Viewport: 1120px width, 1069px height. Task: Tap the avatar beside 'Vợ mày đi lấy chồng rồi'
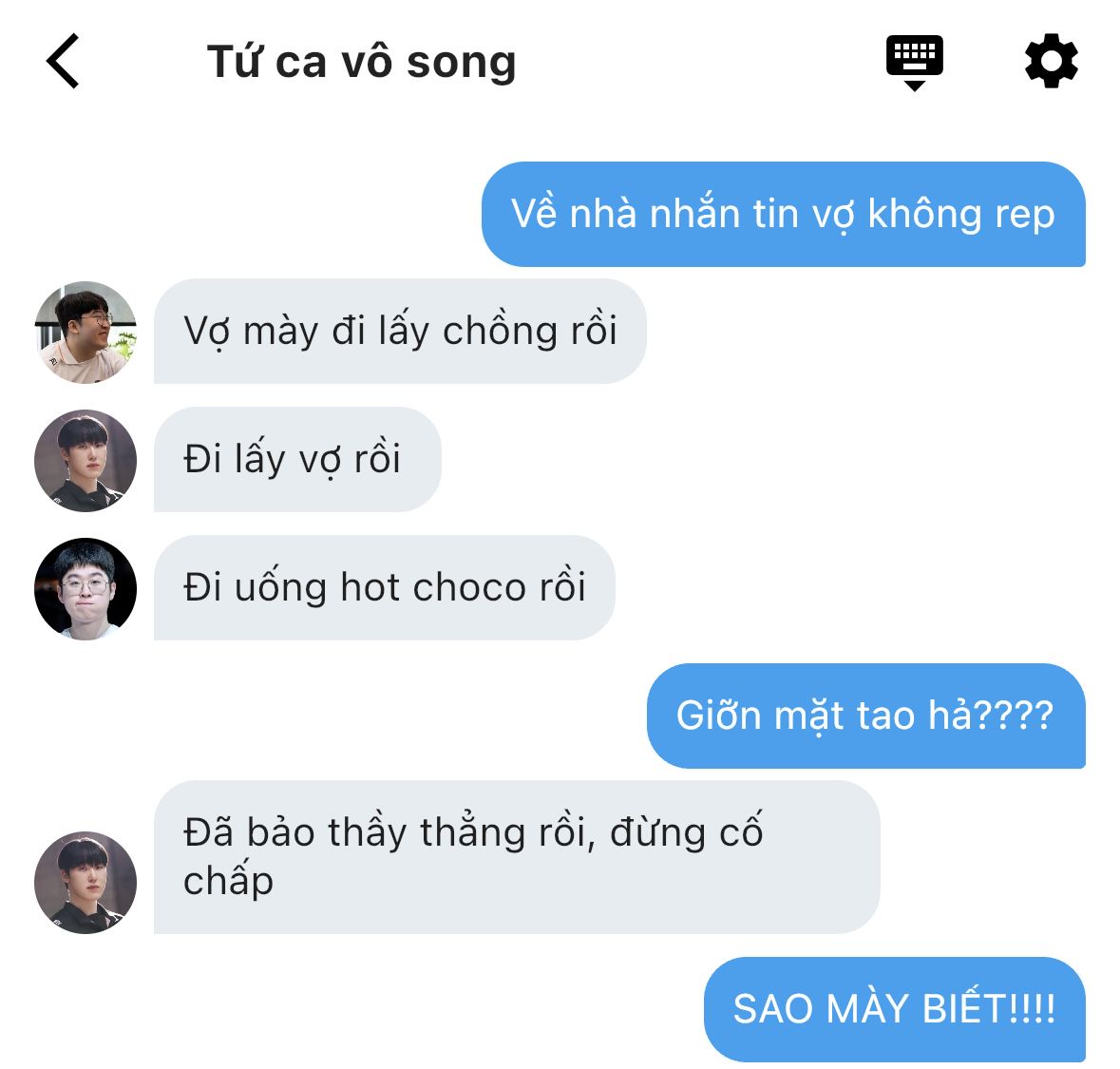coord(85,332)
